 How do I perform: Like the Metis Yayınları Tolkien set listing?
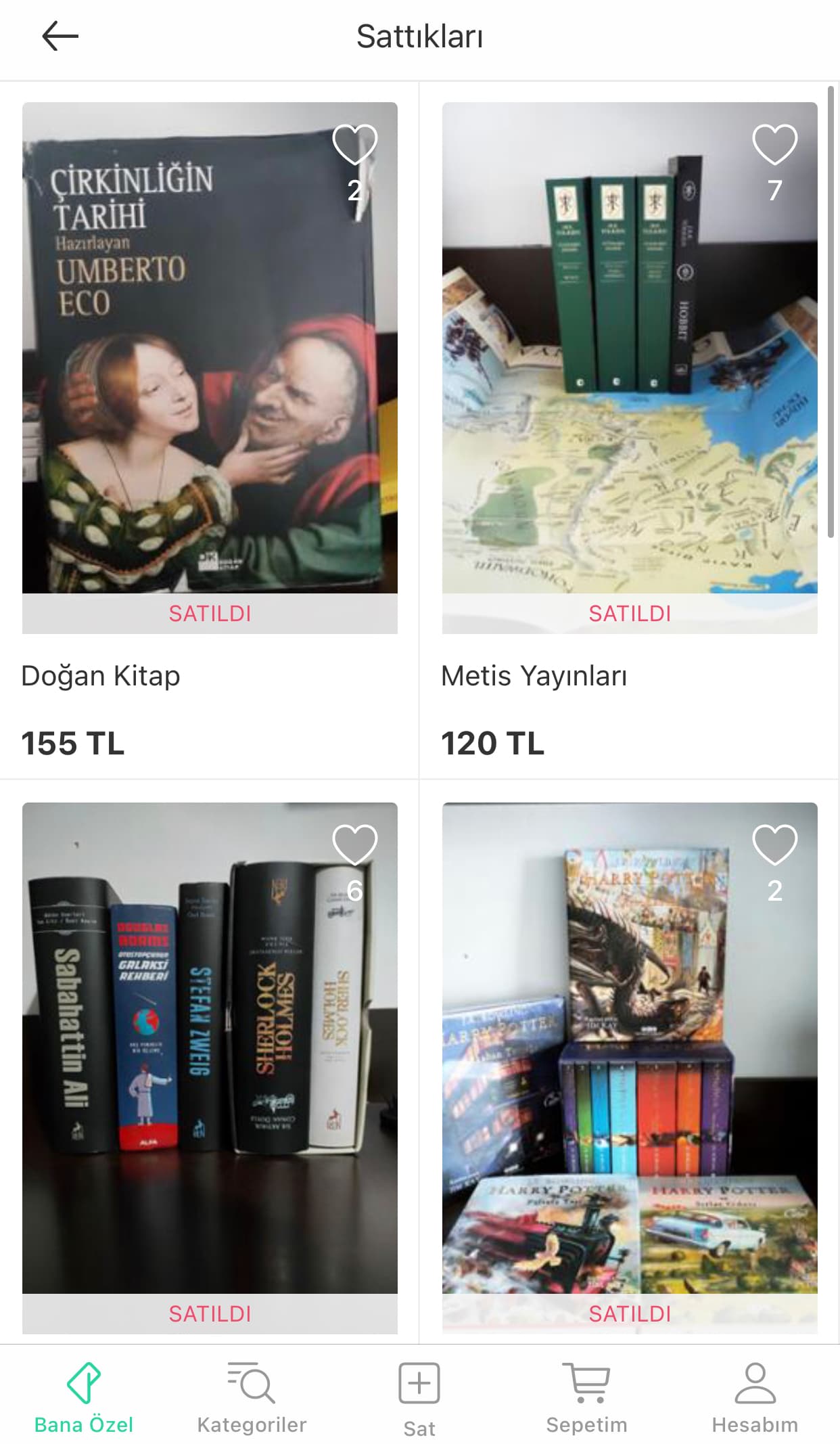click(x=774, y=145)
